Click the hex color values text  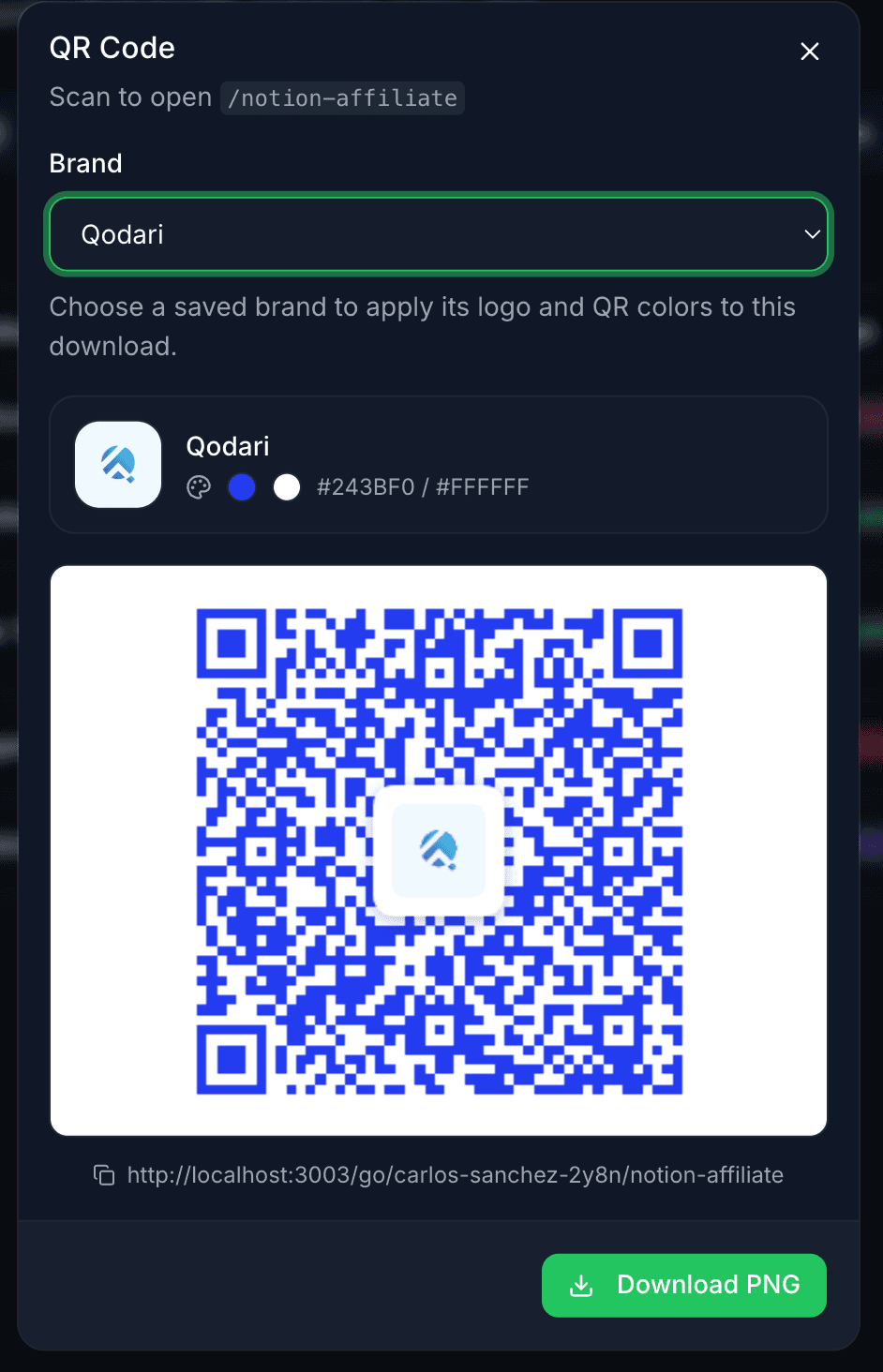pos(423,486)
